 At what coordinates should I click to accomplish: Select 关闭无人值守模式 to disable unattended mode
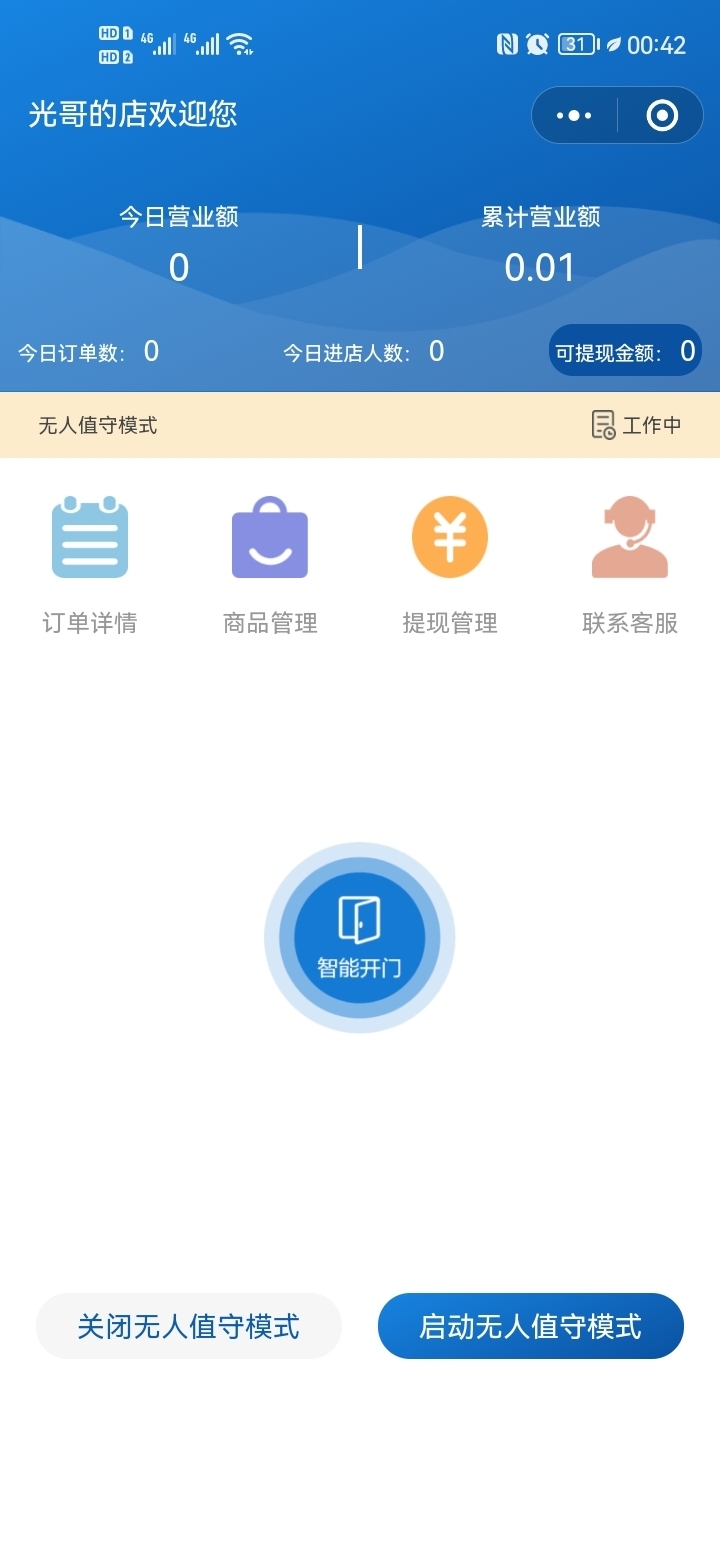click(189, 1326)
